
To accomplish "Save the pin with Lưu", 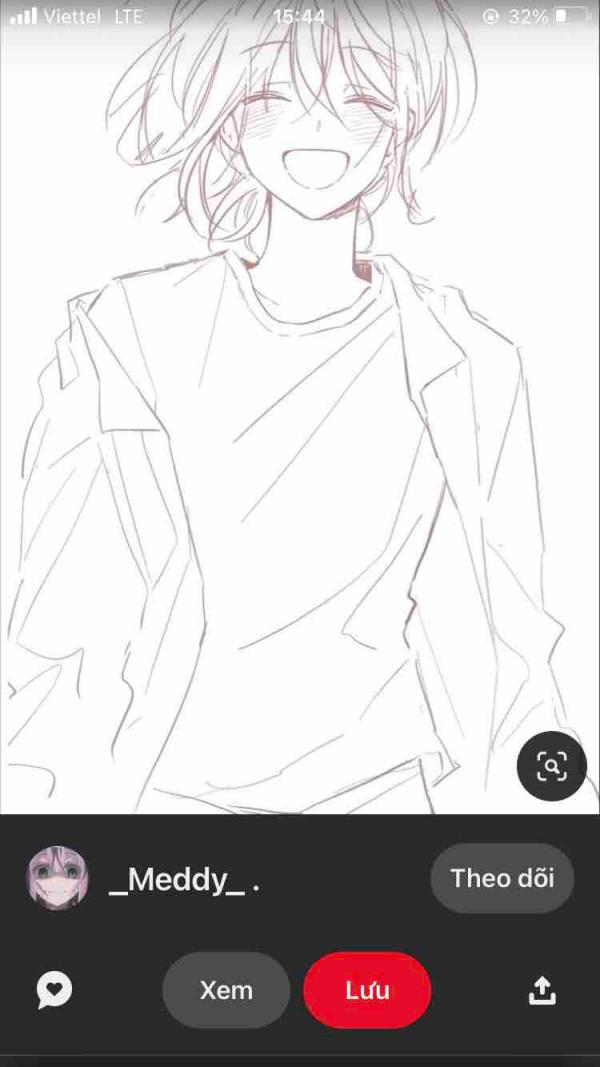I will (367, 990).
